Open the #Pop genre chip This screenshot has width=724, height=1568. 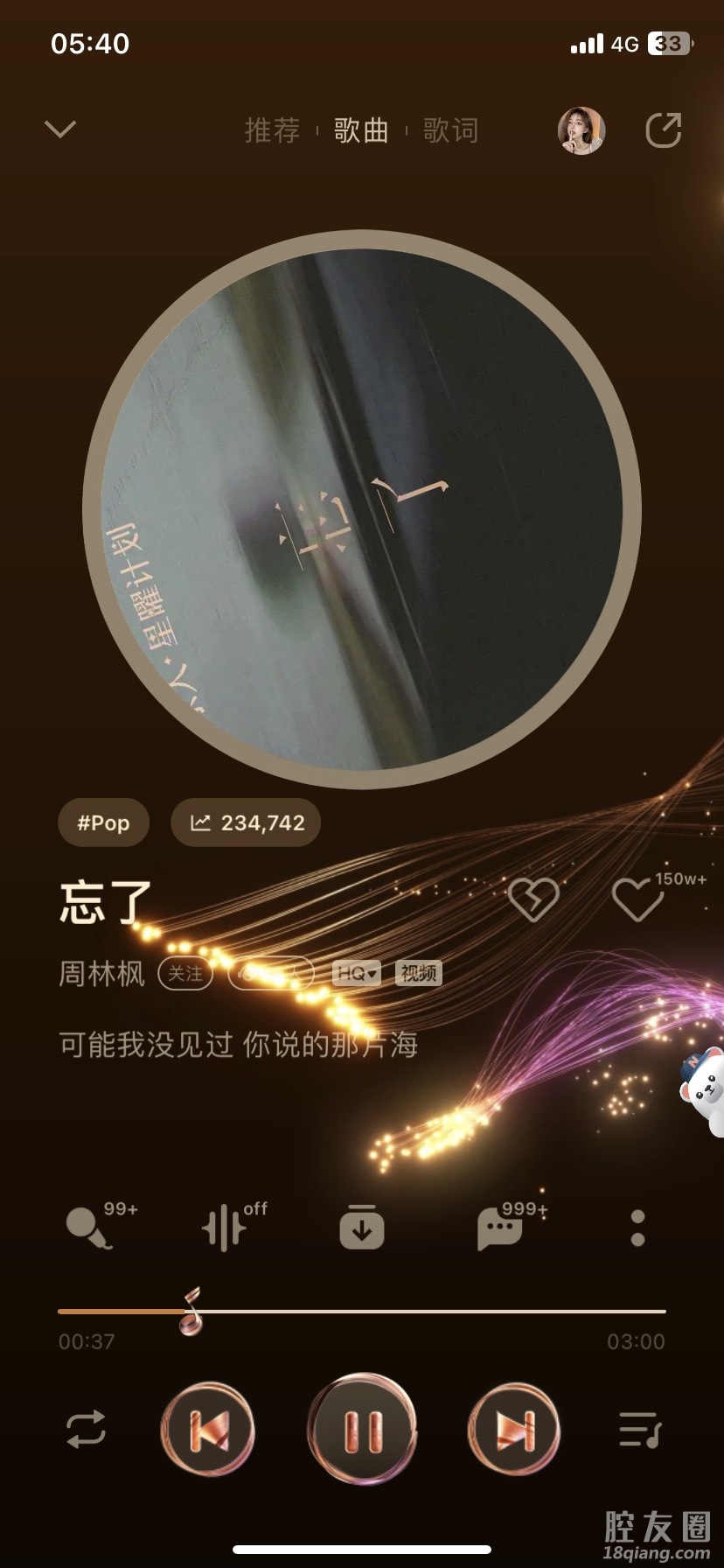click(x=103, y=822)
